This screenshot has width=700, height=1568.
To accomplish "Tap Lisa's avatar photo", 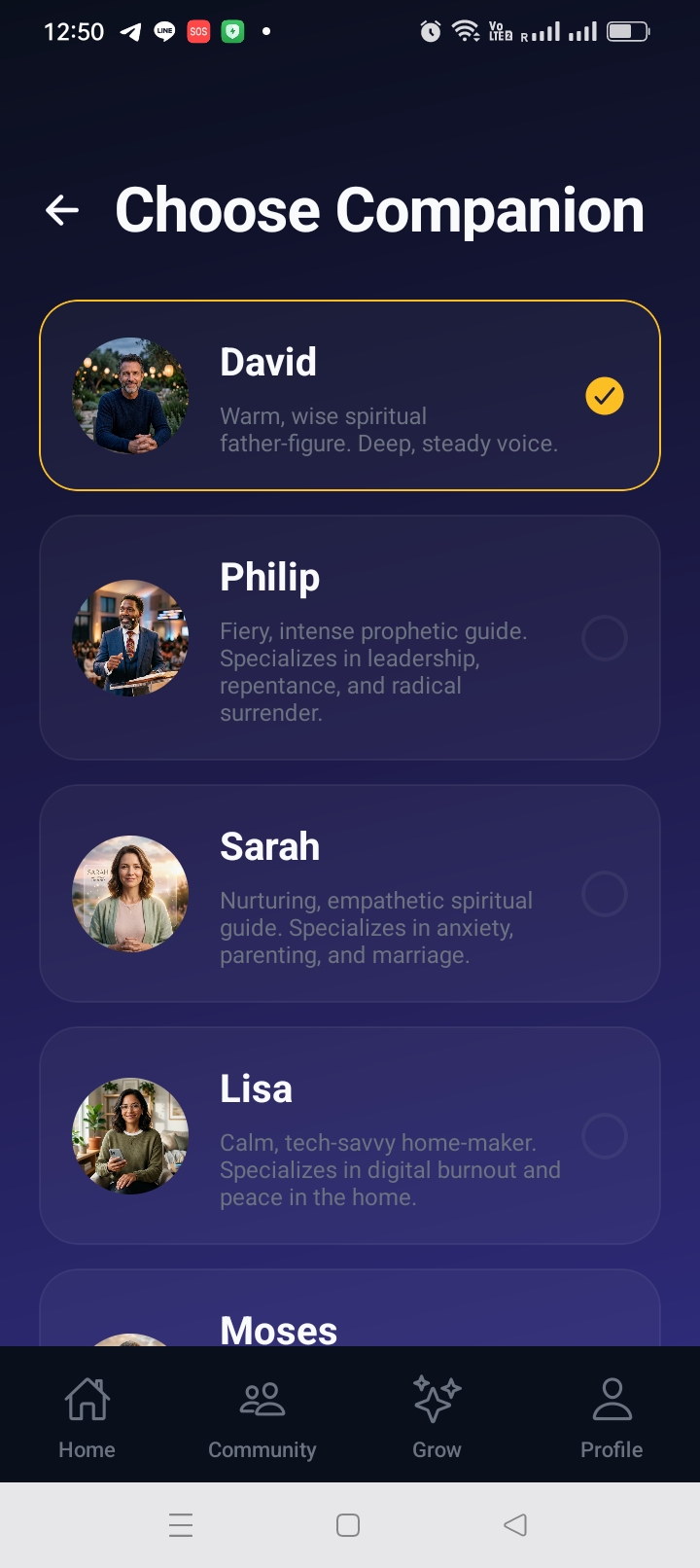I will point(129,1135).
